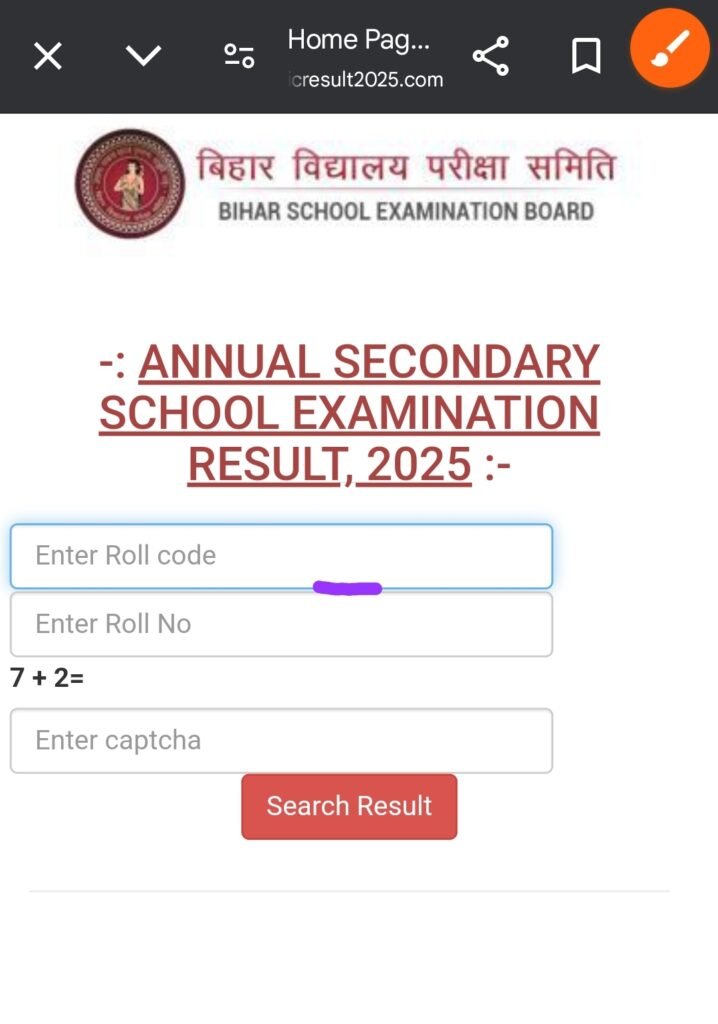
Task: Tap the Enter captcha field
Action: pos(281,741)
